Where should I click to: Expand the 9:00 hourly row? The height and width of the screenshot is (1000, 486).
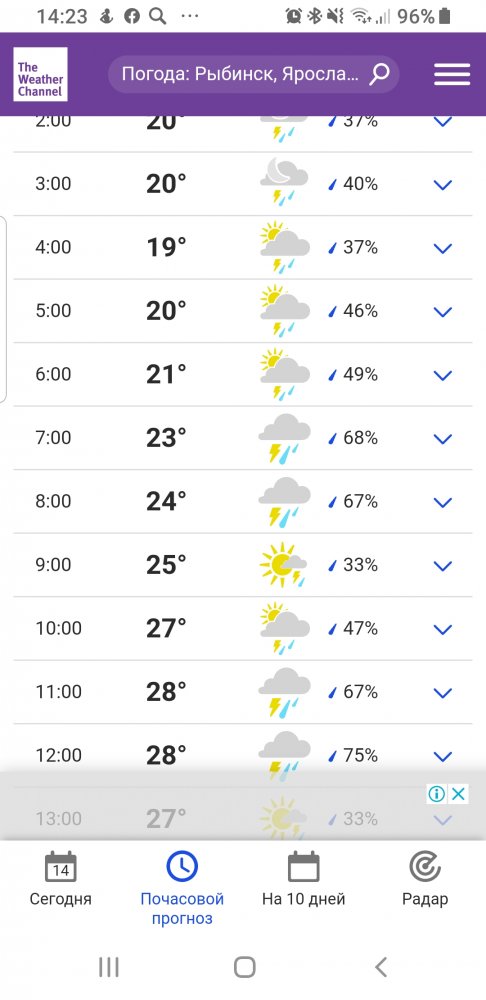pos(442,566)
